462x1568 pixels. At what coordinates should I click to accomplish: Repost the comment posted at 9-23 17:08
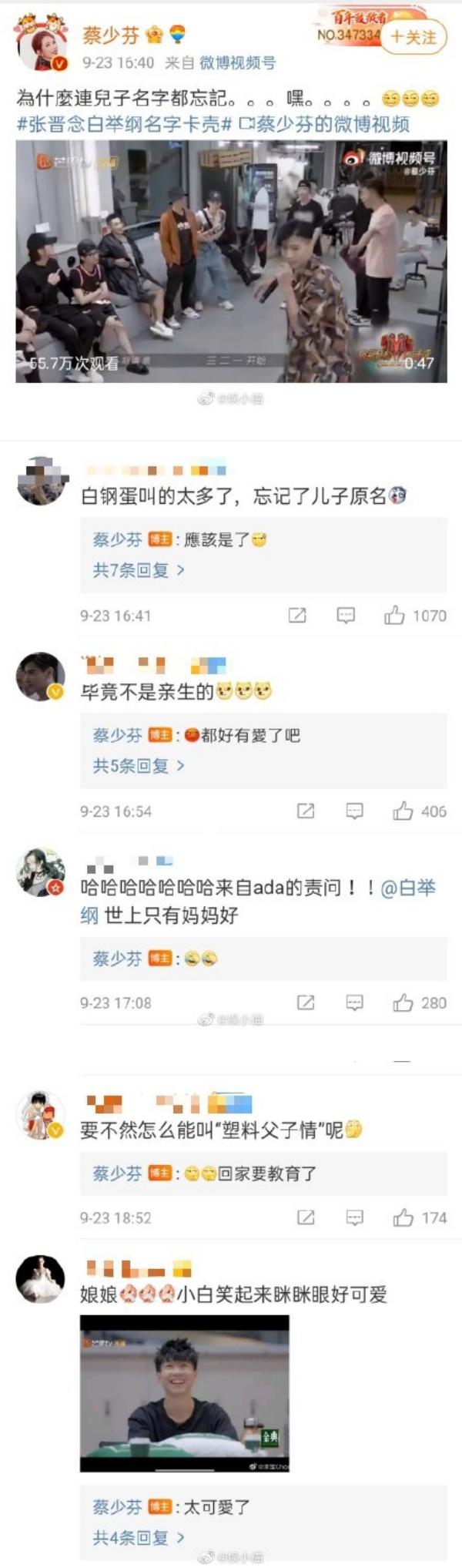click(x=306, y=1003)
